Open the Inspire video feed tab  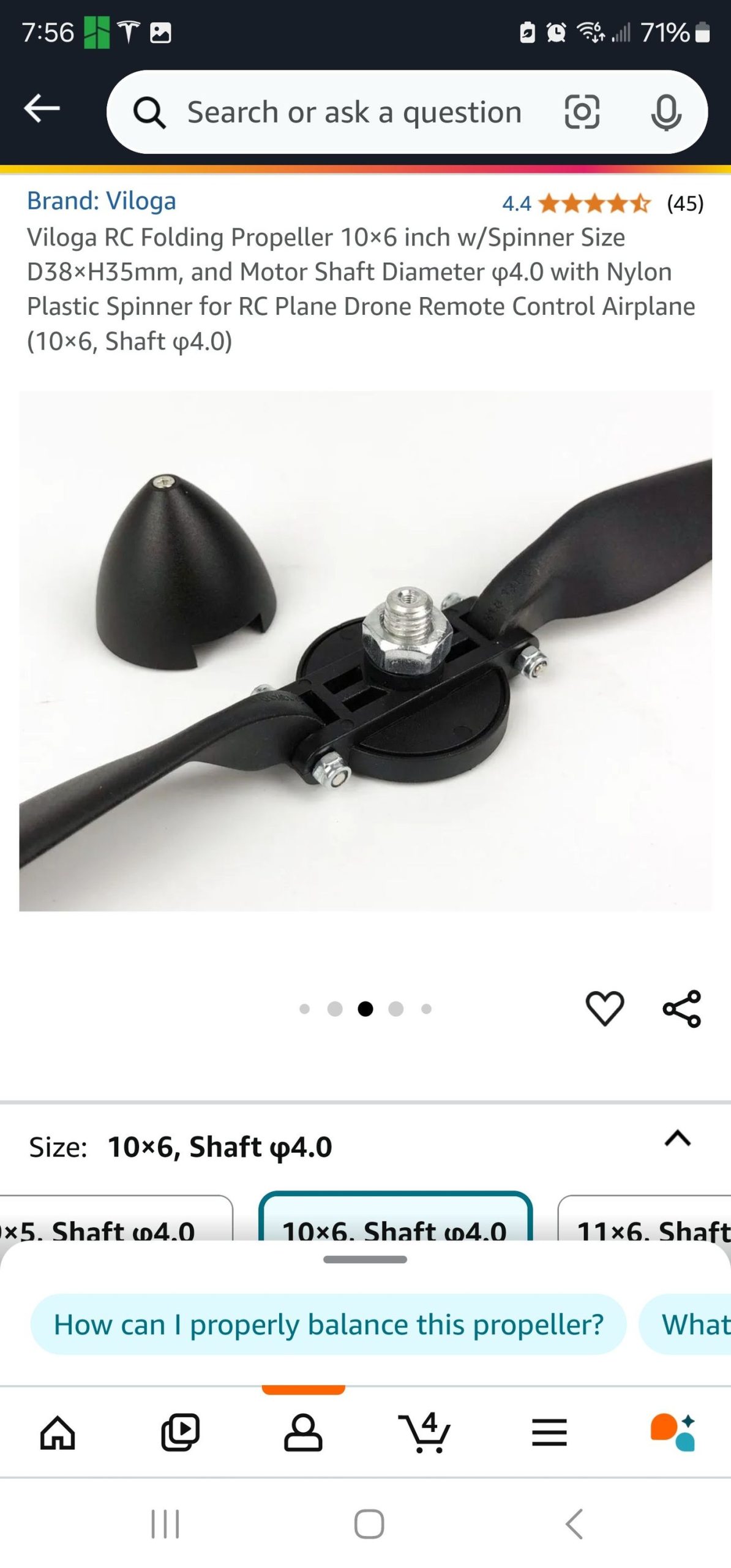click(181, 1433)
